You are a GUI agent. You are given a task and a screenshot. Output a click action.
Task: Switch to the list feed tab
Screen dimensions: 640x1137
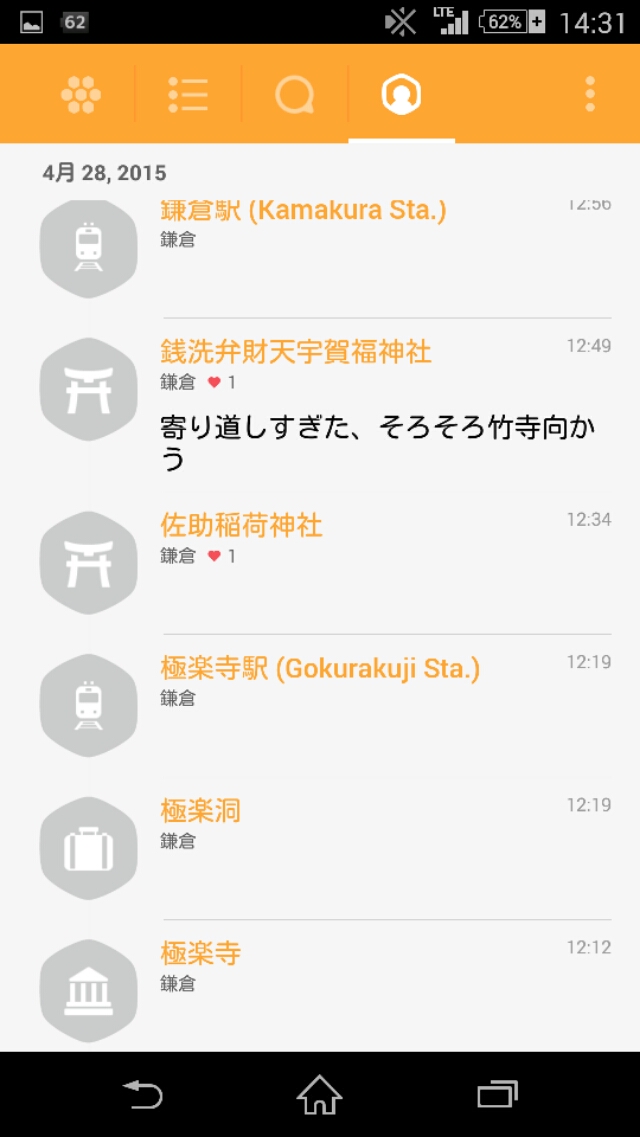[188, 94]
